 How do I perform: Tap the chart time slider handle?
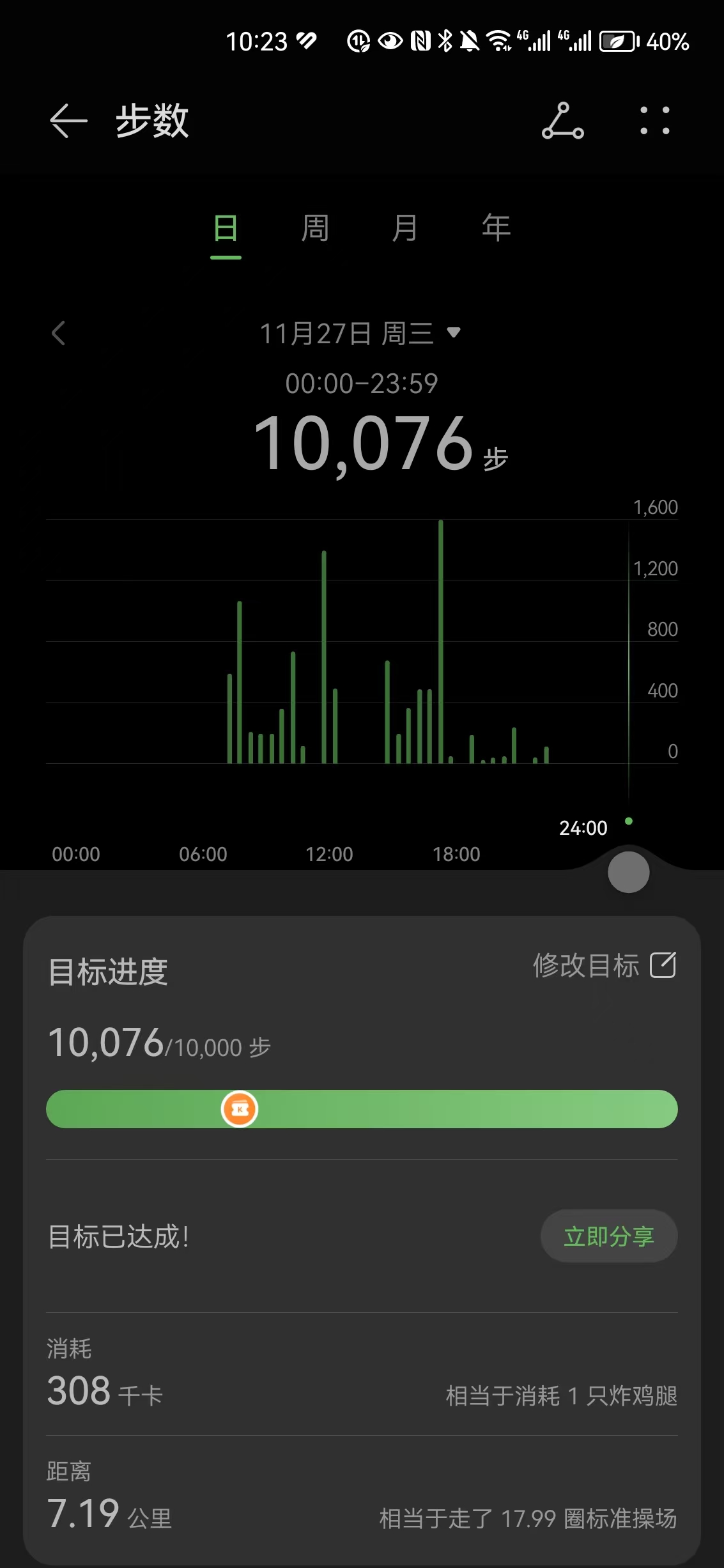point(629,872)
